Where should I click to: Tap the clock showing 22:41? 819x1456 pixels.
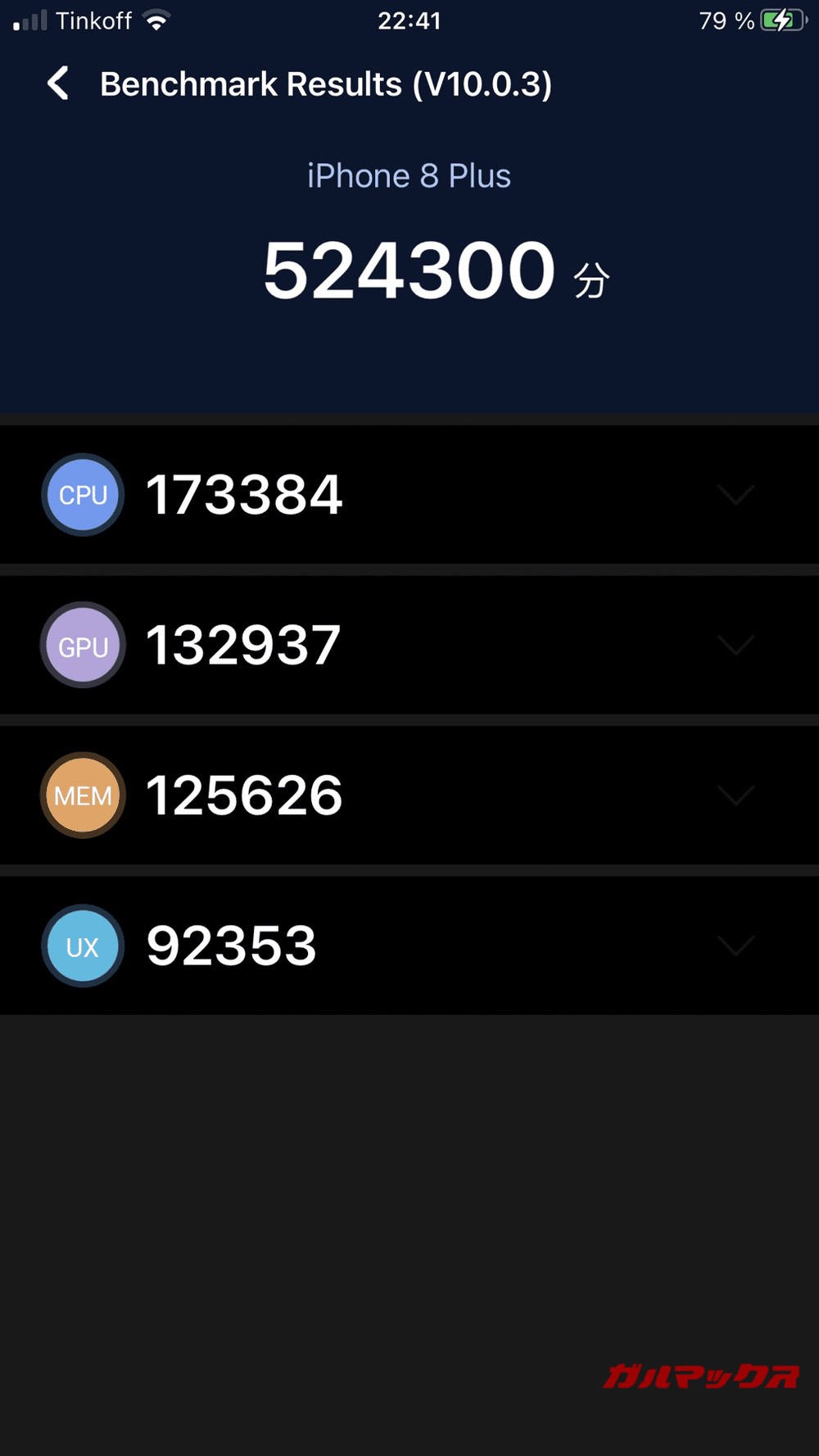point(409,20)
